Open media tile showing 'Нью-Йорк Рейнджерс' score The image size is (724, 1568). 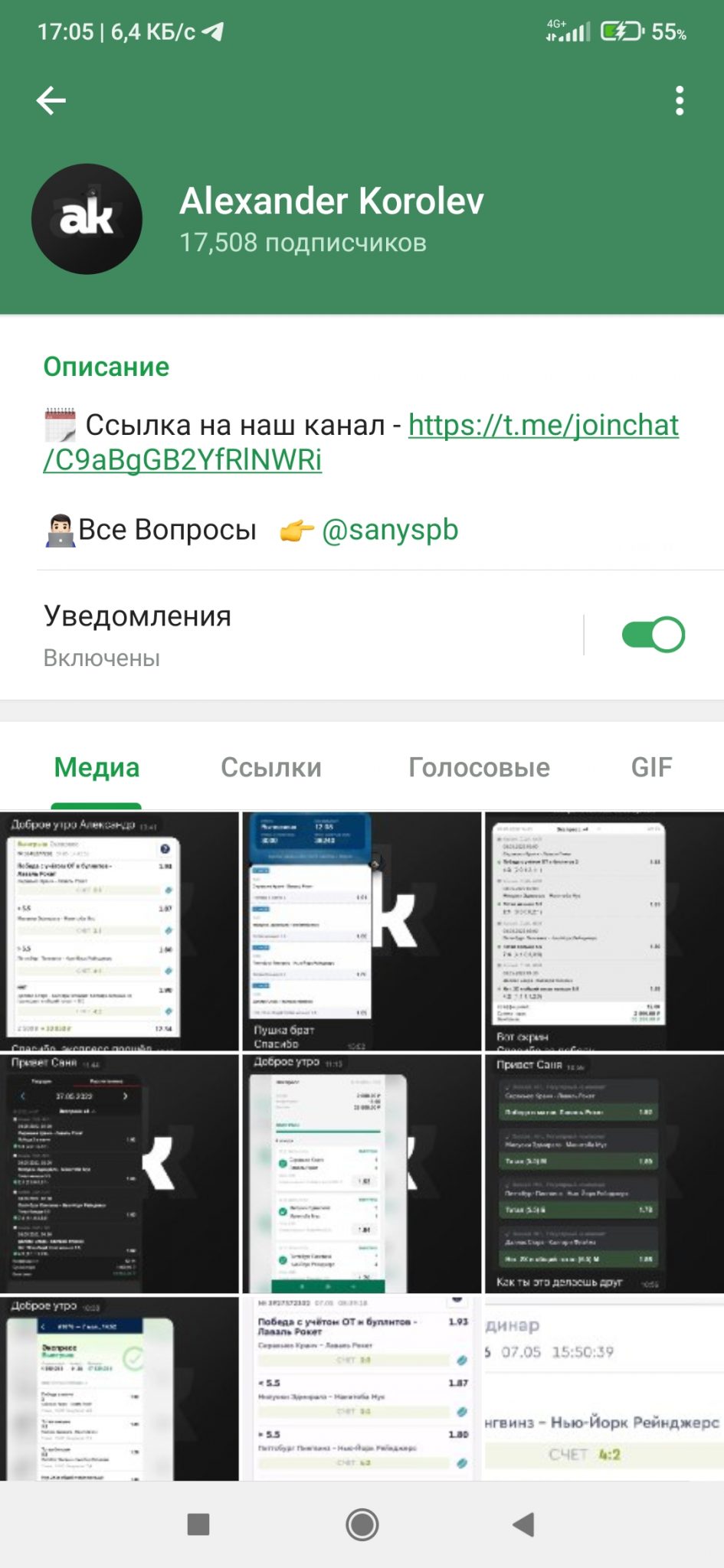pyautogui.click(x=604, y=1388)
